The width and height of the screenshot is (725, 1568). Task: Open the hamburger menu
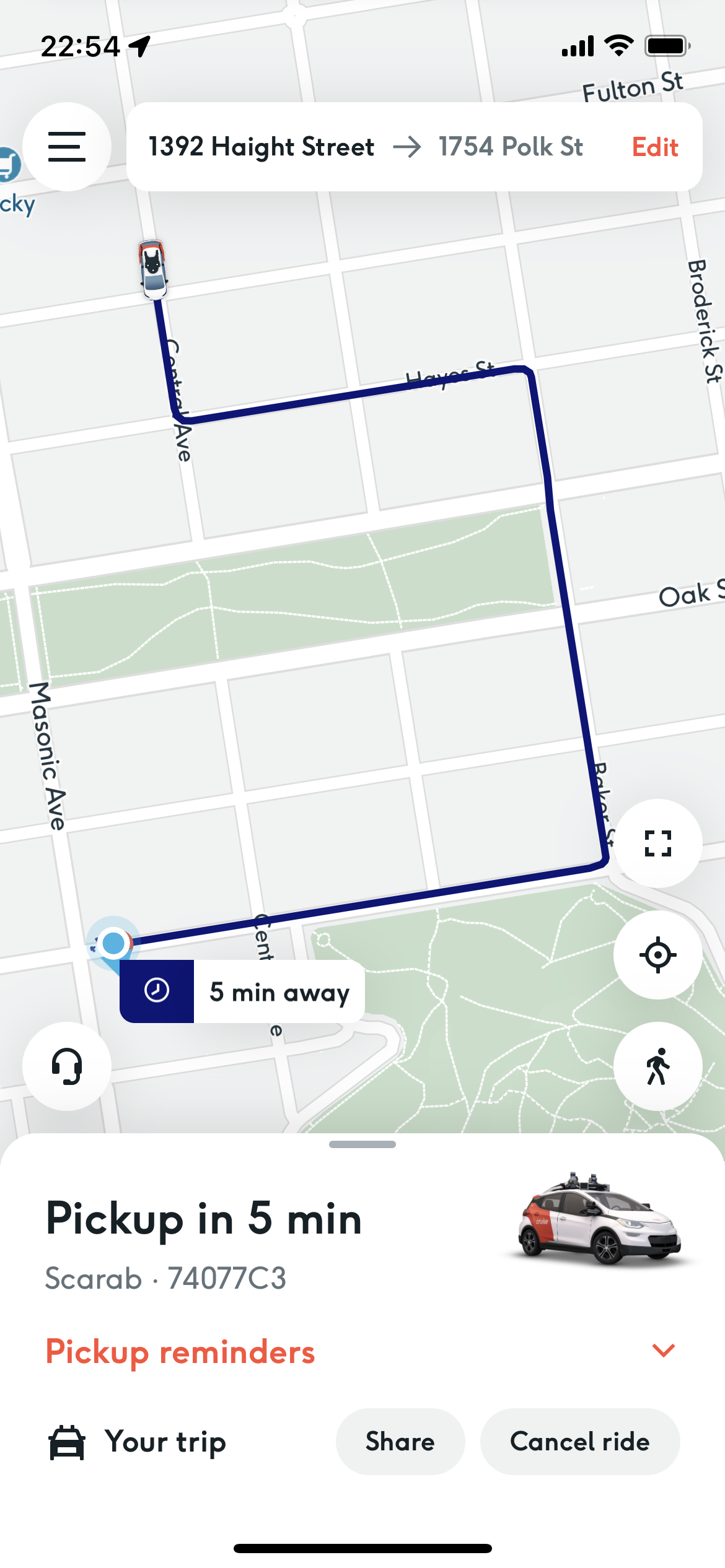67,147
